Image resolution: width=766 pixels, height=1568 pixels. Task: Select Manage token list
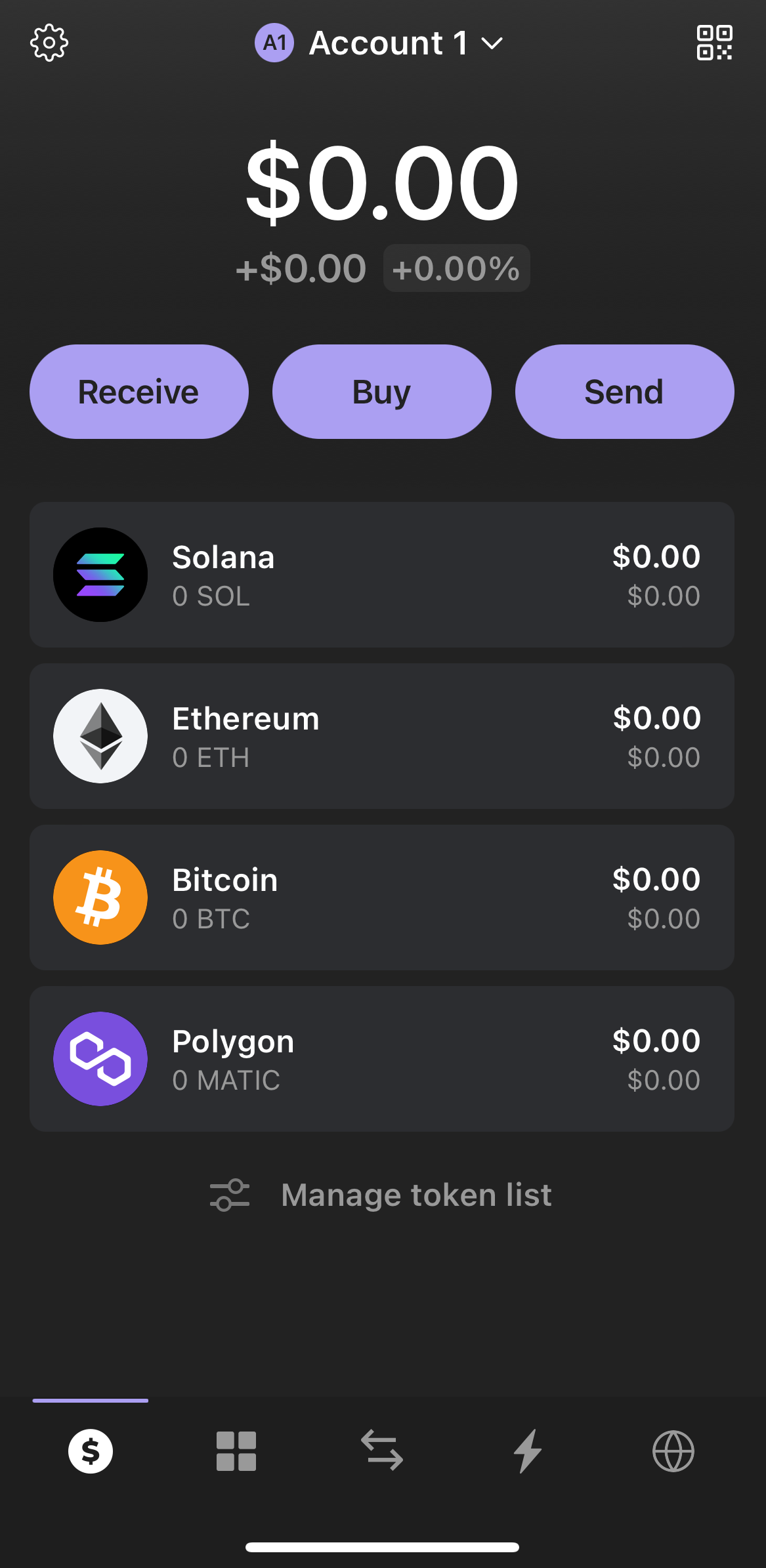click(381, 1195)
